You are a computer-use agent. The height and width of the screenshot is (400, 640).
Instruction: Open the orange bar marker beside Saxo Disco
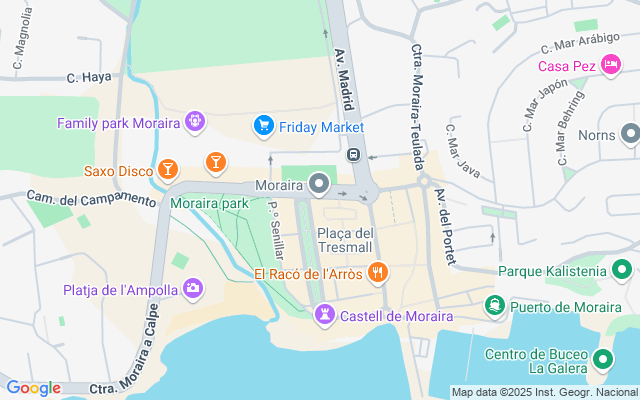tap(215, 162)
